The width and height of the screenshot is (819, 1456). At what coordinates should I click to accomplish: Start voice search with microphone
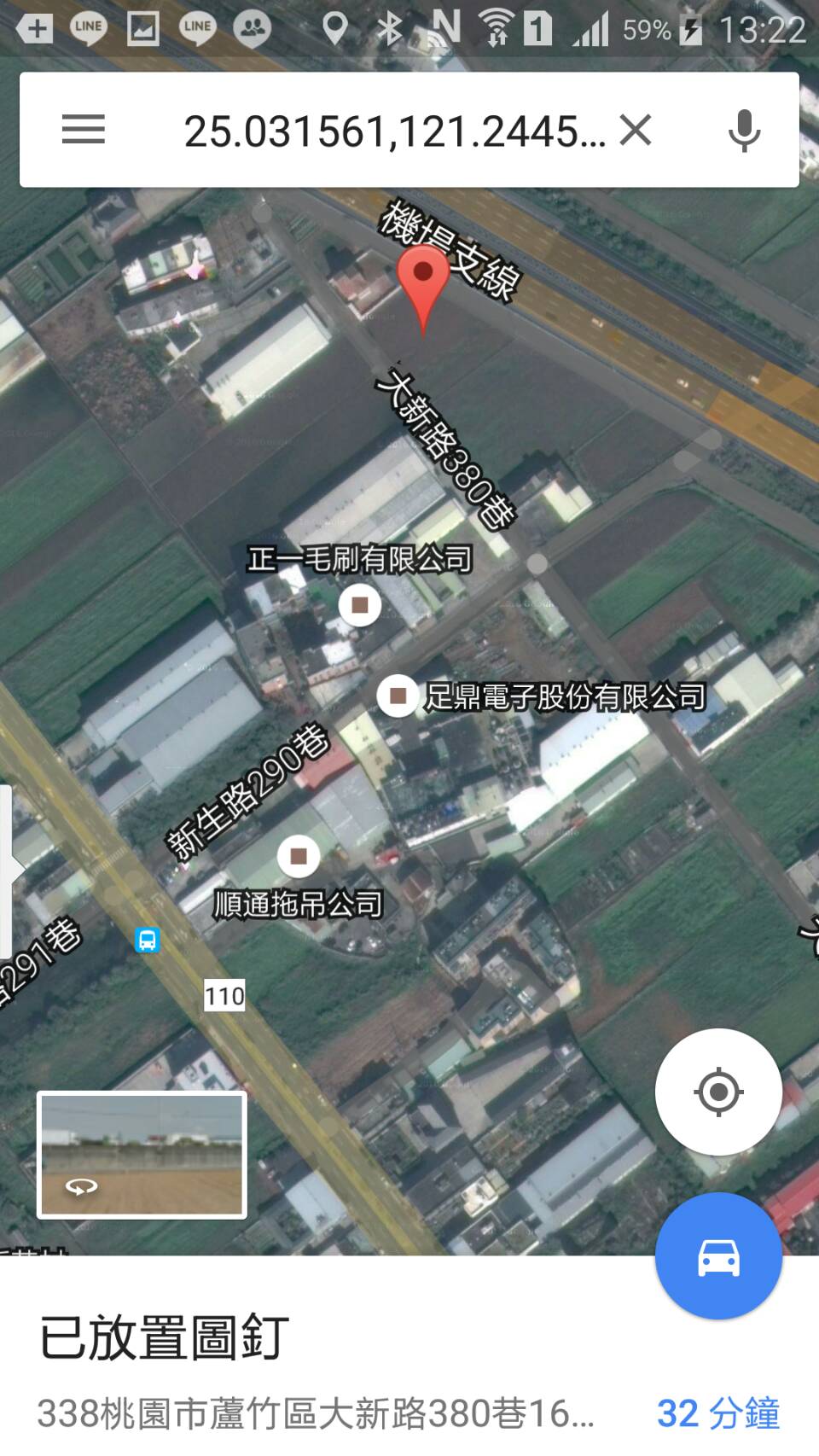point(744,131)
